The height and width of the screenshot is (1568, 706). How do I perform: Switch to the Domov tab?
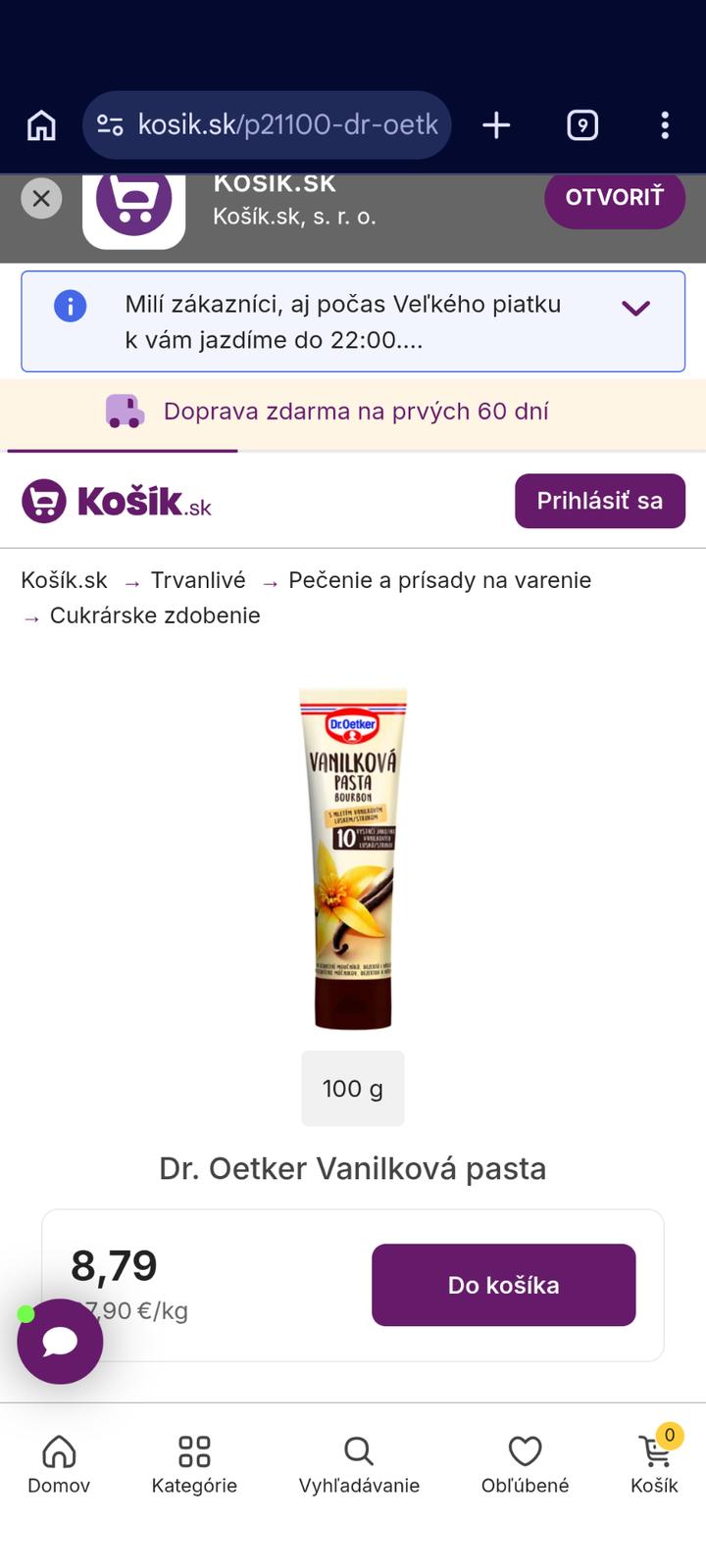point(59,1464)
